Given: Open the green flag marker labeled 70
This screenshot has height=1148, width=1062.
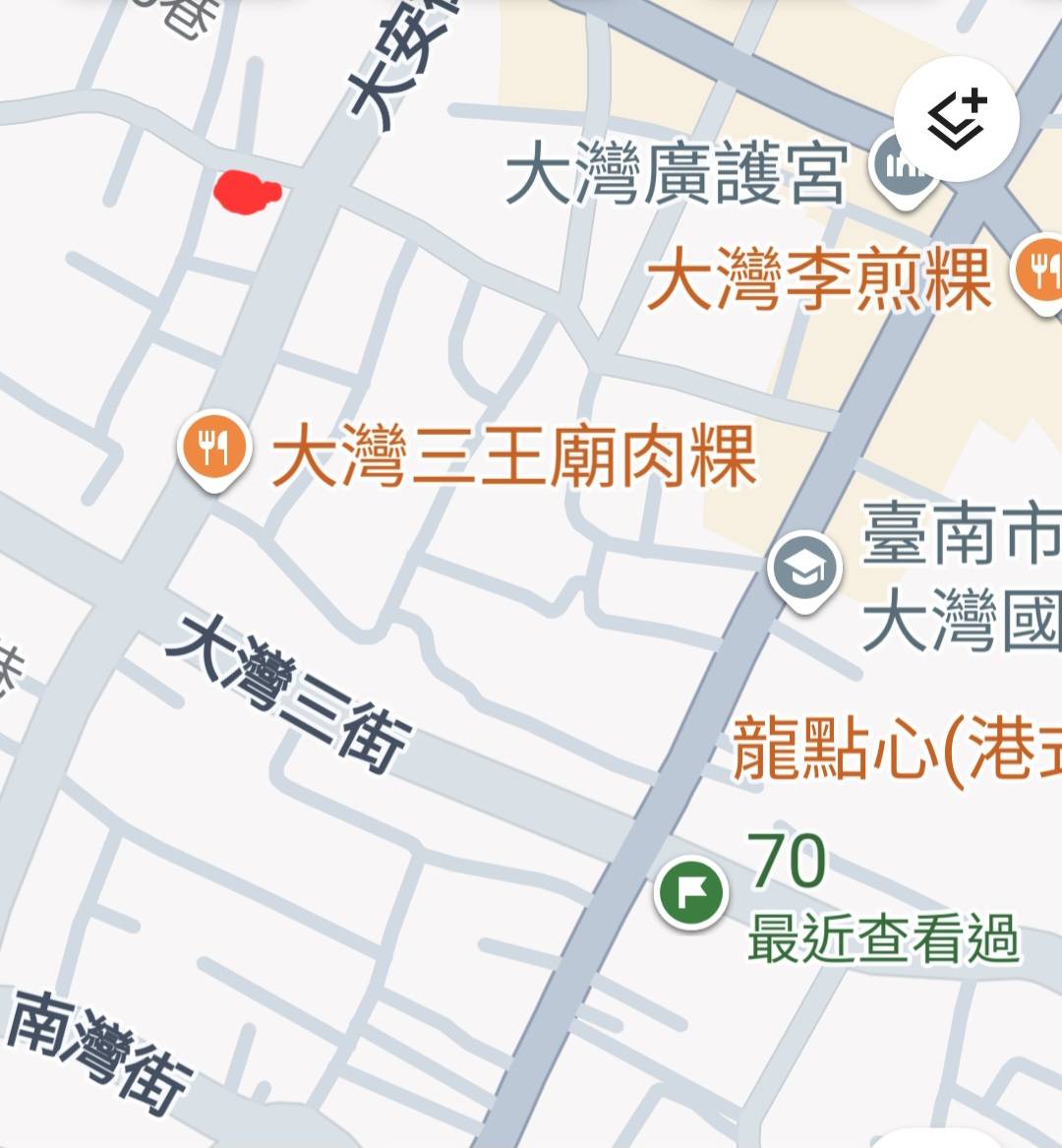Looking at the screenshot, I should [x=690, y=892].
